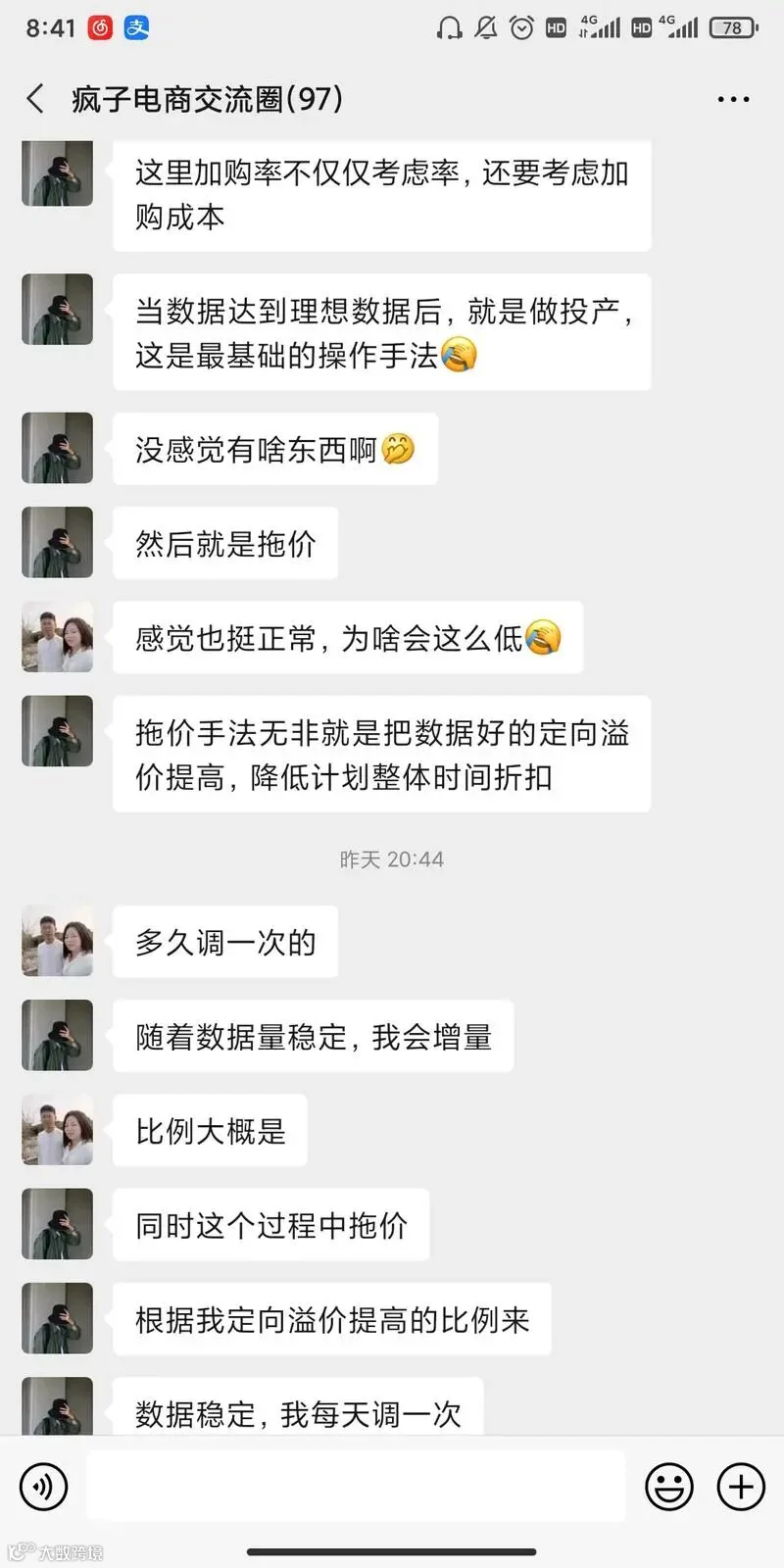Tap avatar beside 比例大概是 message
Screen dimensions: 784x1568
click(58, 1129)
